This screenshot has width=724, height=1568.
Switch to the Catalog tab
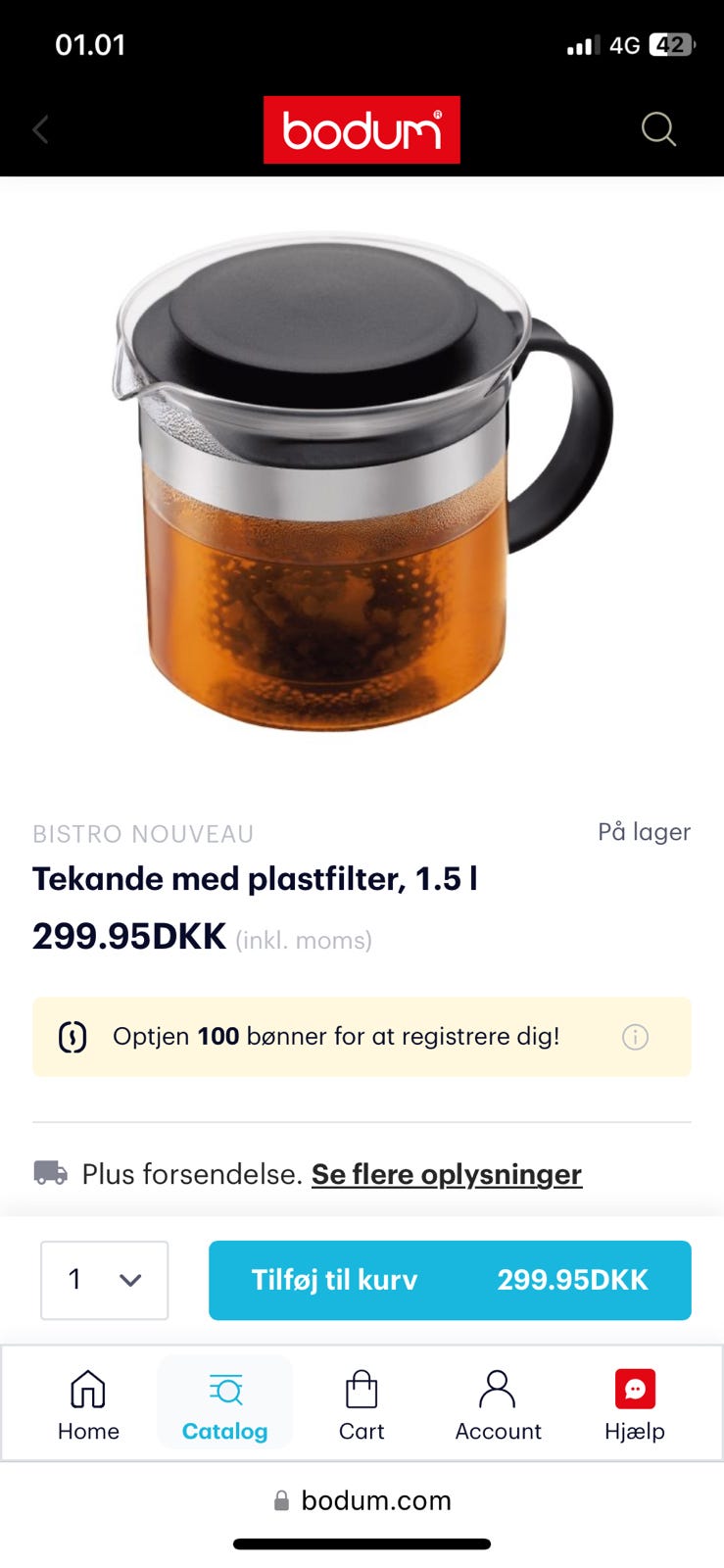click(224, 1403)
